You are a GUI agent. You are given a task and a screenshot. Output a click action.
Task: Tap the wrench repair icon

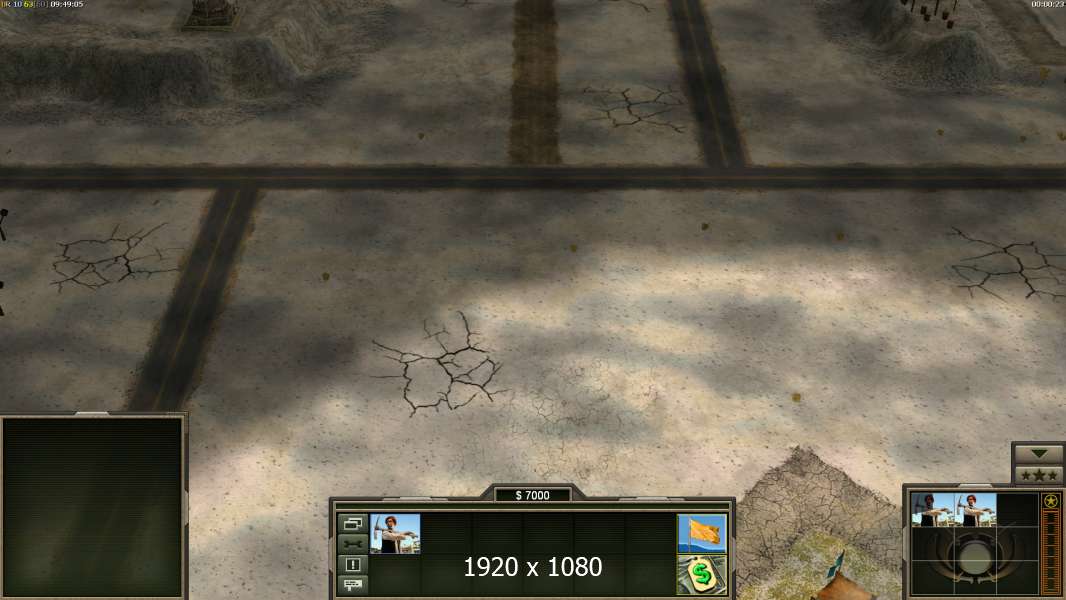[x=353, y=543]
